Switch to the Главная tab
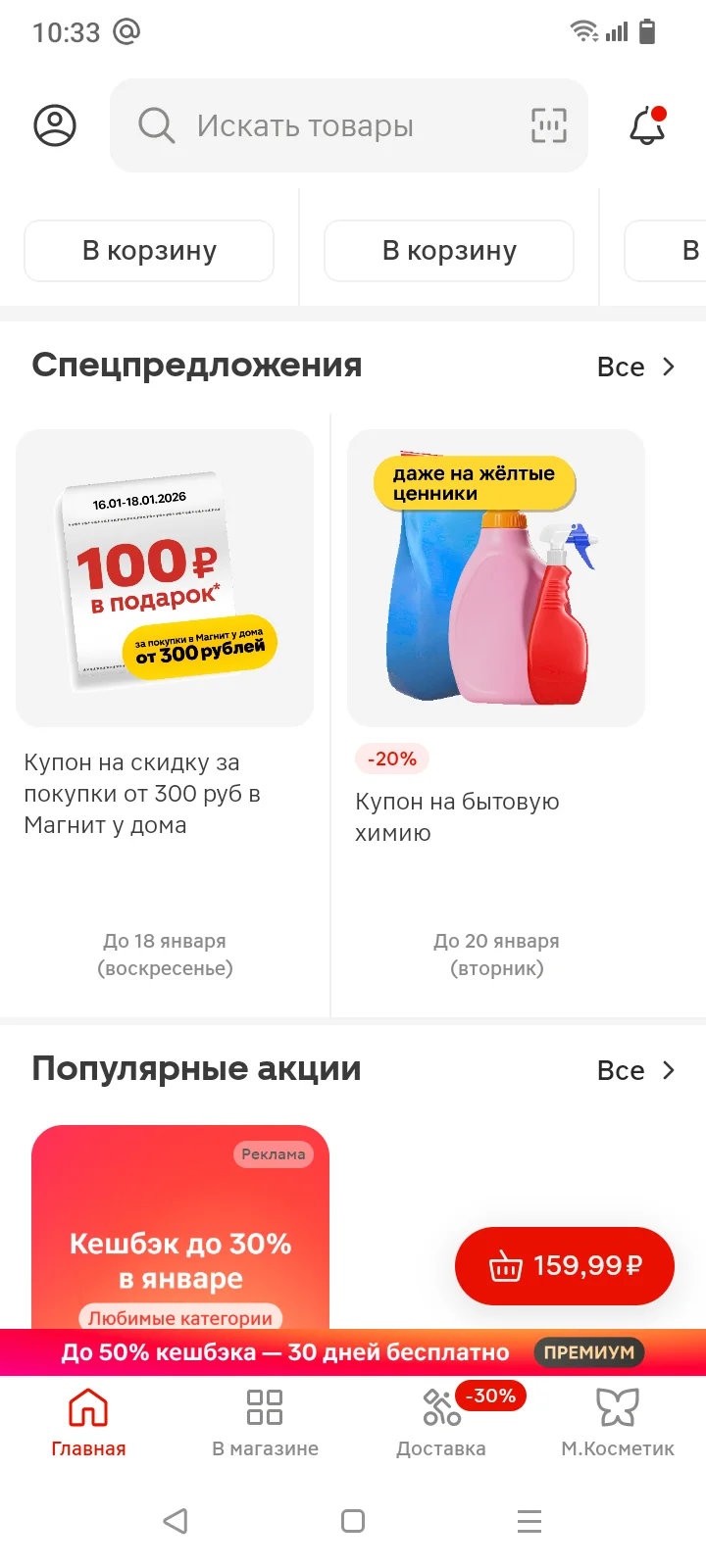The image size is (706, 1568). (88, 1423)
